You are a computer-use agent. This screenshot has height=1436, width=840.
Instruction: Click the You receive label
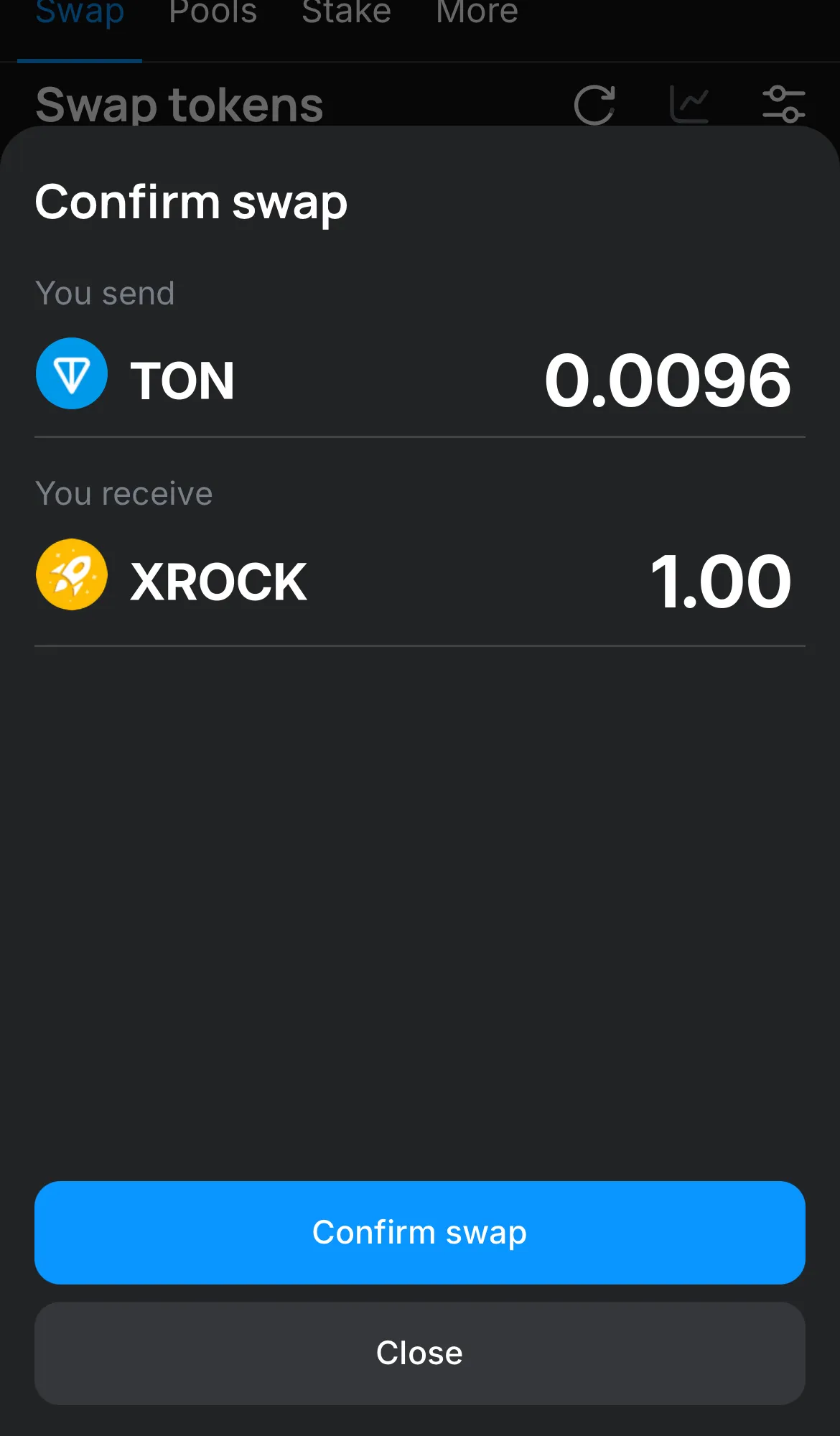click(123, 493)
